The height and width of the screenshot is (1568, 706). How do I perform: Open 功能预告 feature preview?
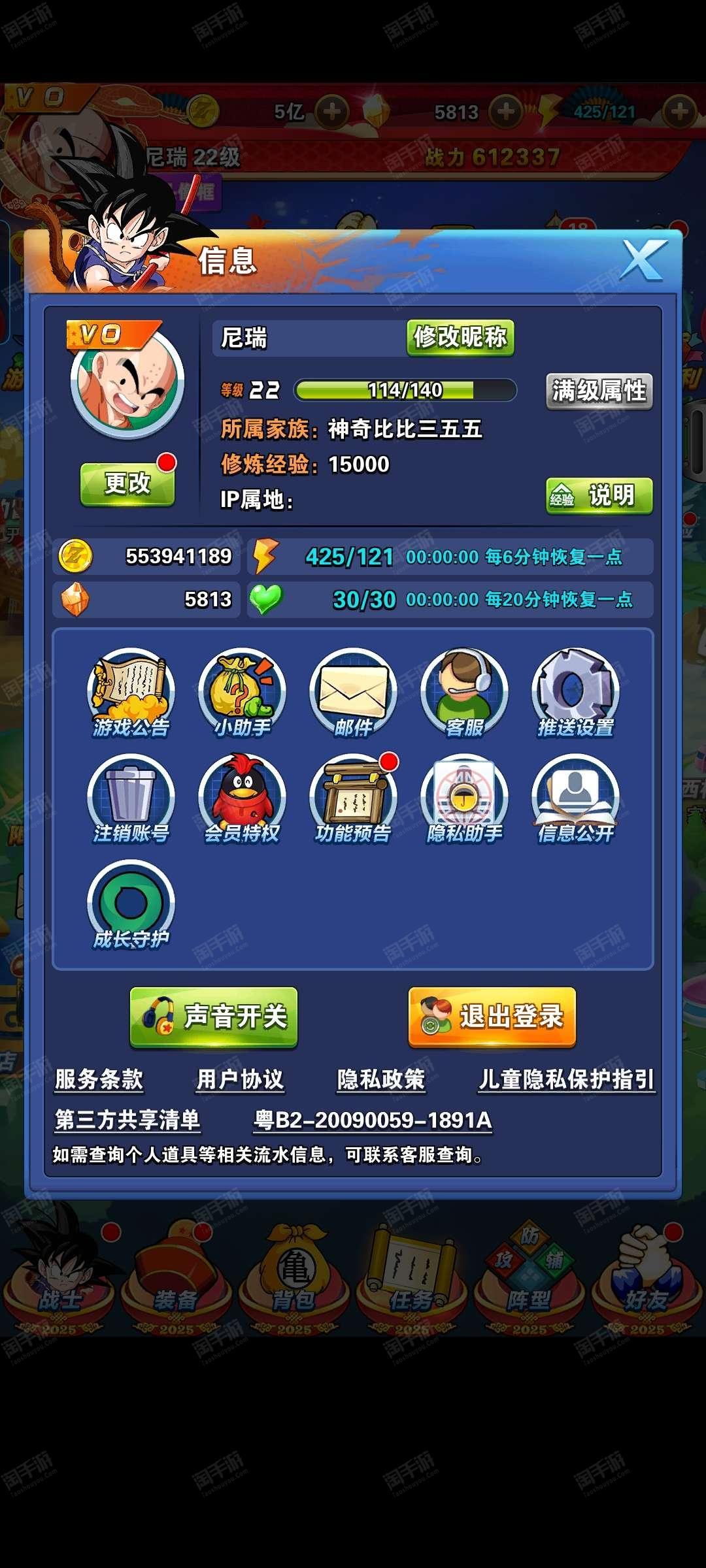point(353,798)
